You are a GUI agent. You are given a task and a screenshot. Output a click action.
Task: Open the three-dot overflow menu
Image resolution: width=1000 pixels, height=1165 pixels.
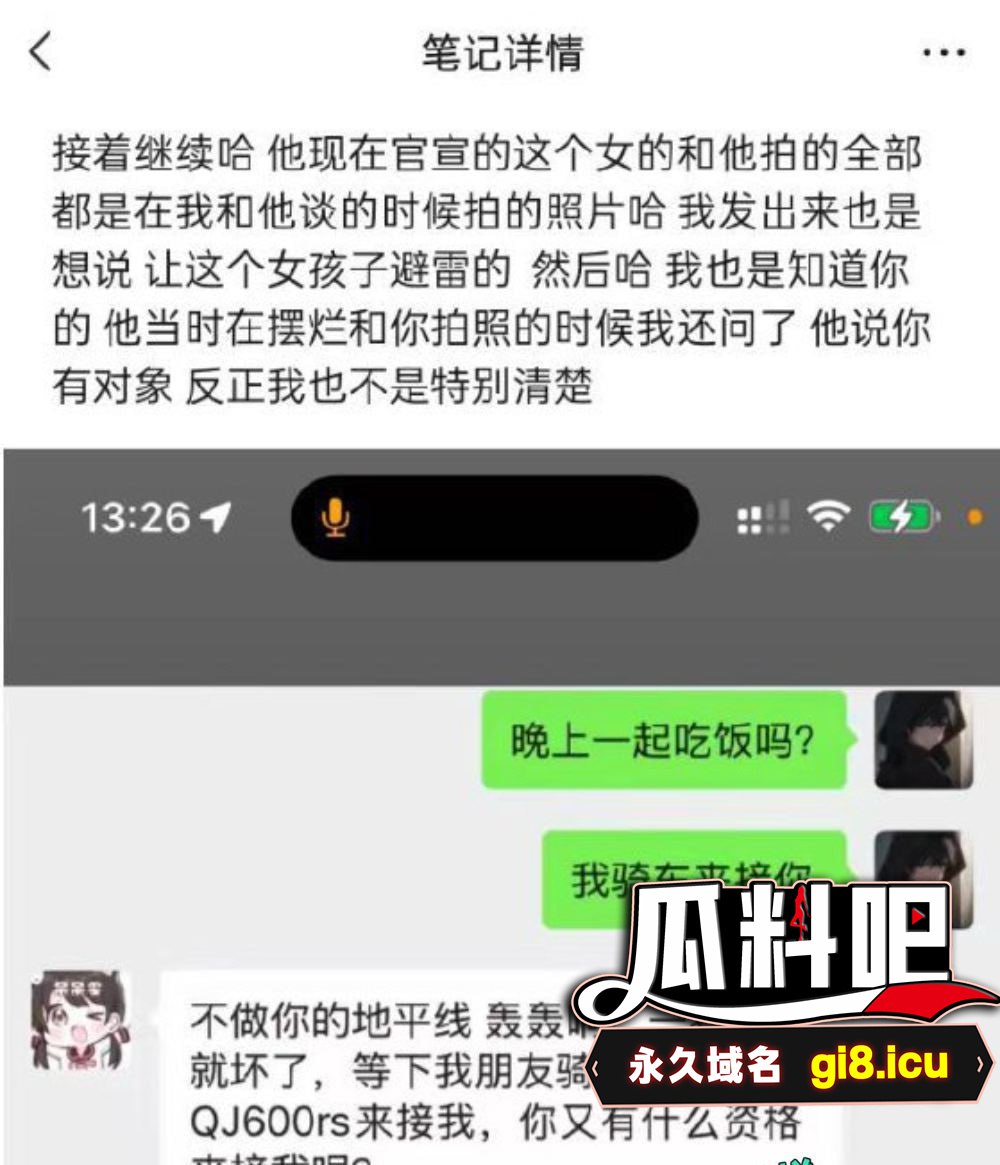pyautogui.click(x=943, y=54)
